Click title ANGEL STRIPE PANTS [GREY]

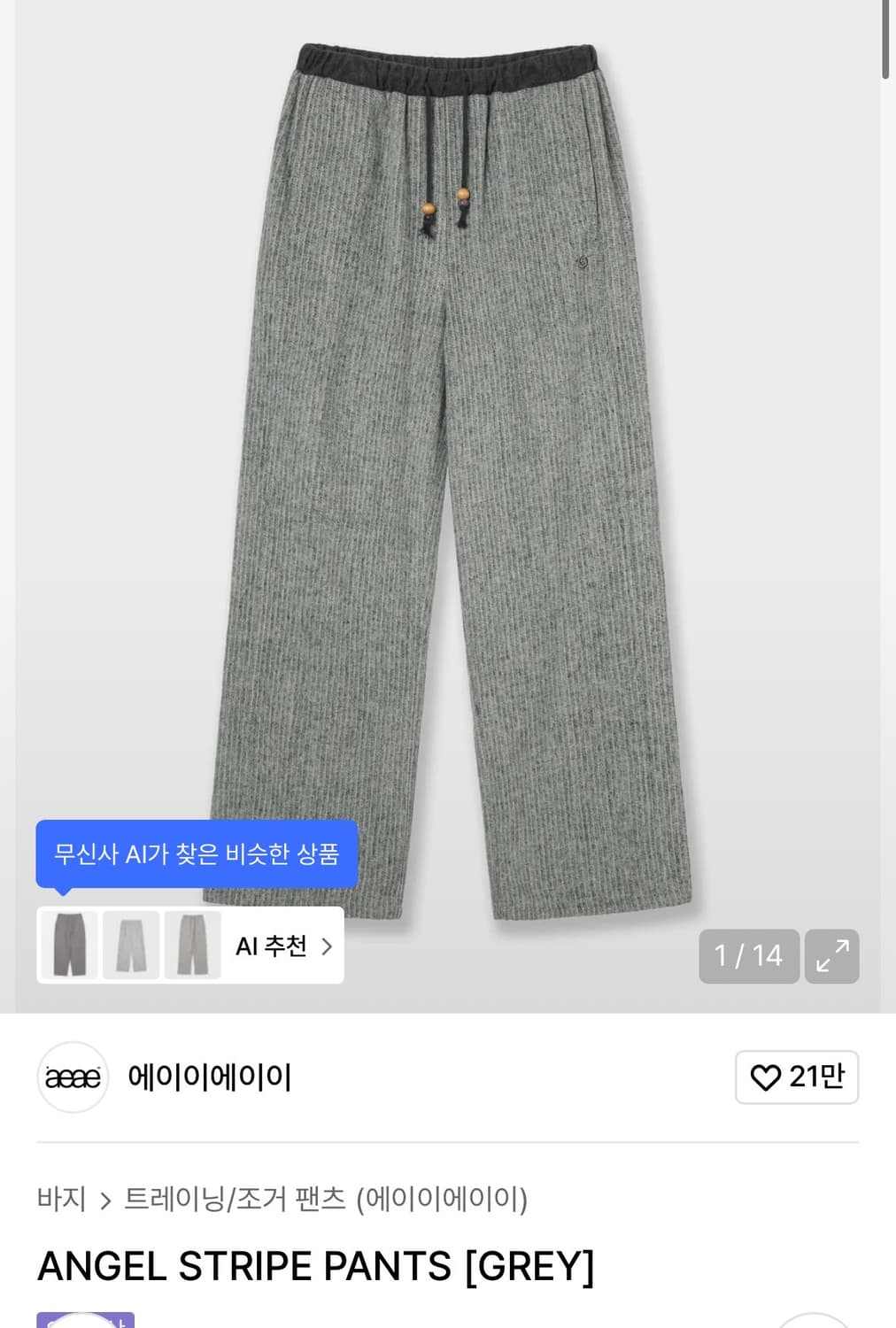pos(314,1266)
